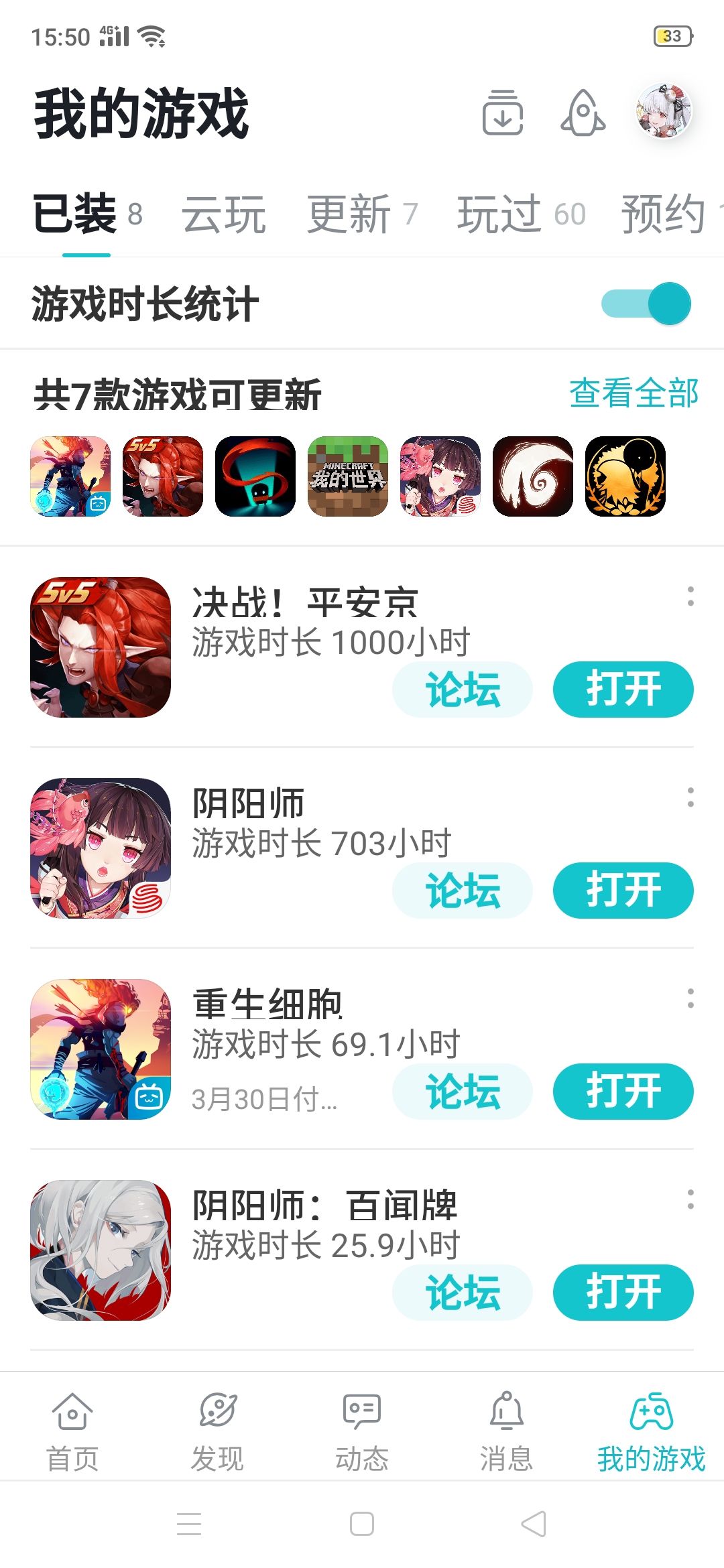Switch to the 玩过 tab
Screen dimensions: 724x1568
click(x=522, y=214)
